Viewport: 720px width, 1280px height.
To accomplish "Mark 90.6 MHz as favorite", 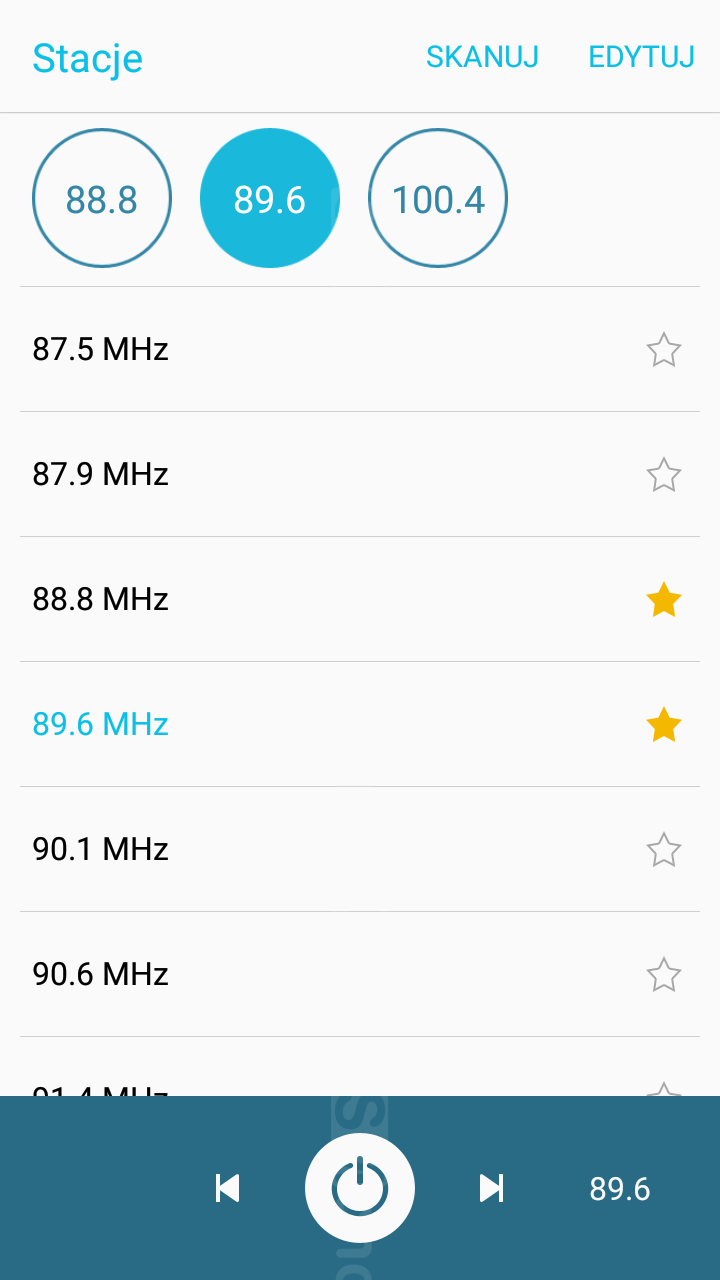I will point(664,975).
